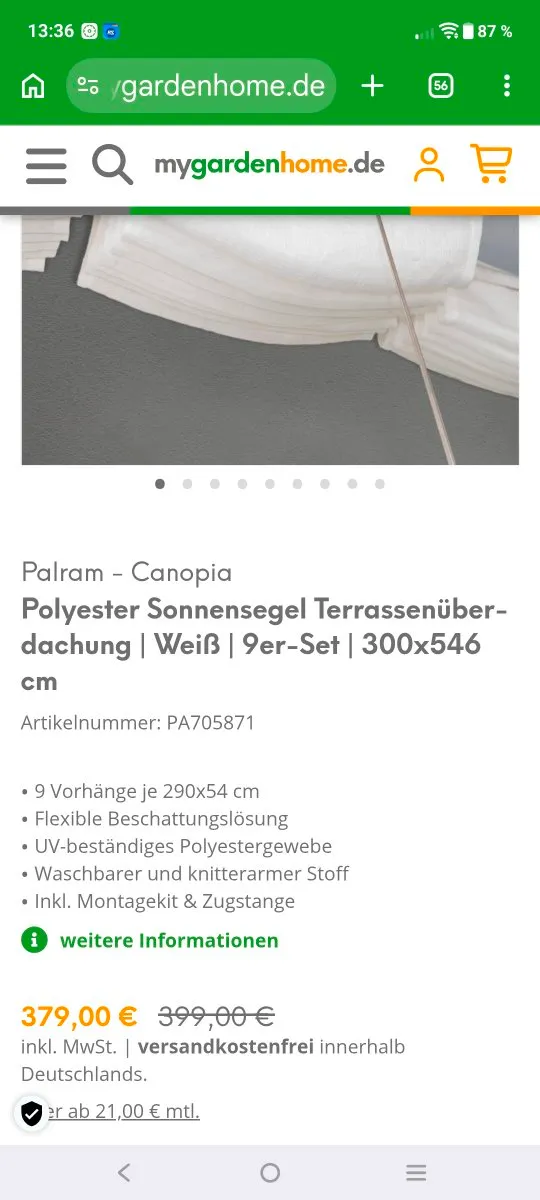Screen dimensions: 540x1200
Task: Open the browser home page
Action: click(33, 86)
